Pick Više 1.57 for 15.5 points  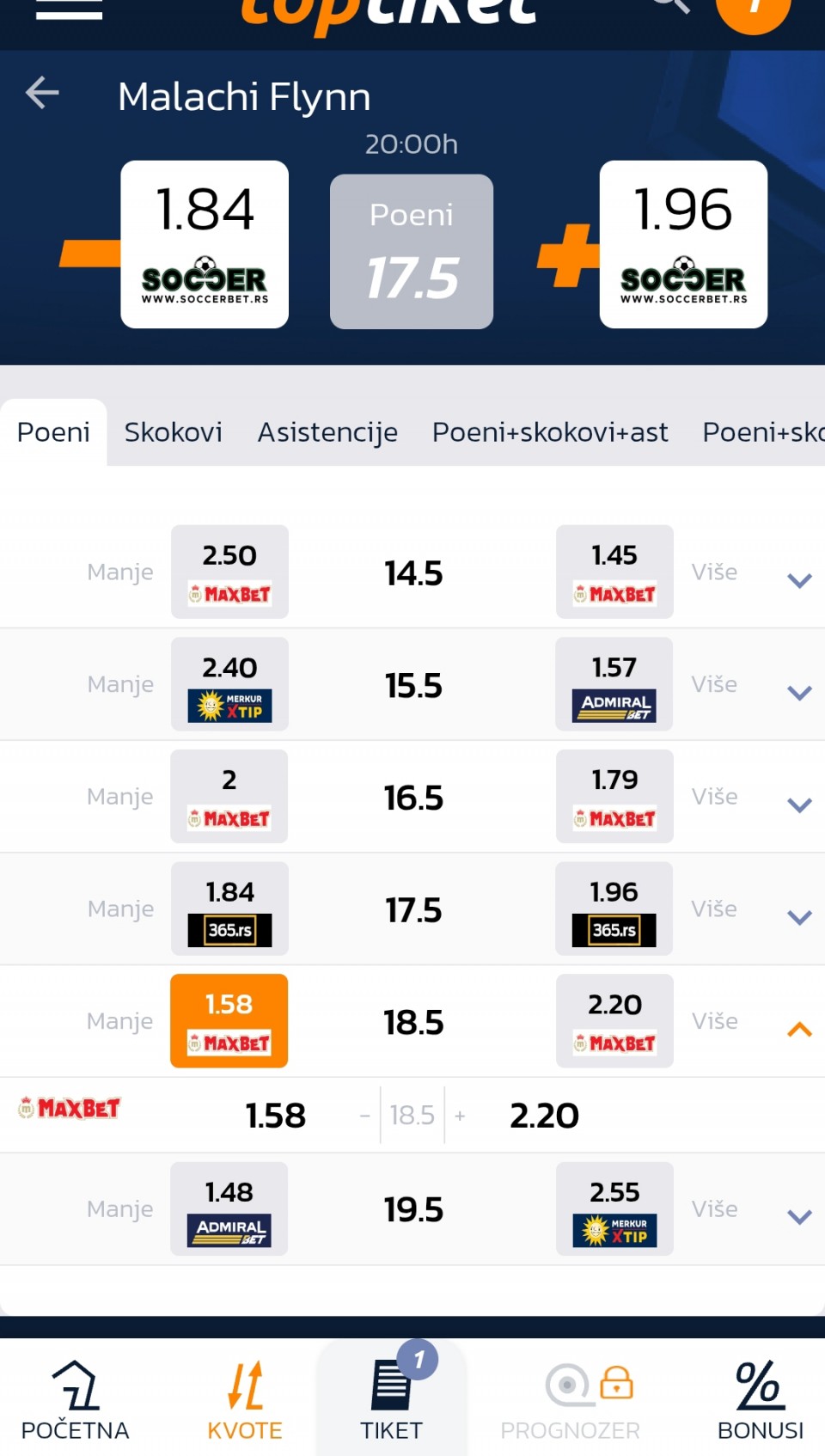tap(614, 684)
